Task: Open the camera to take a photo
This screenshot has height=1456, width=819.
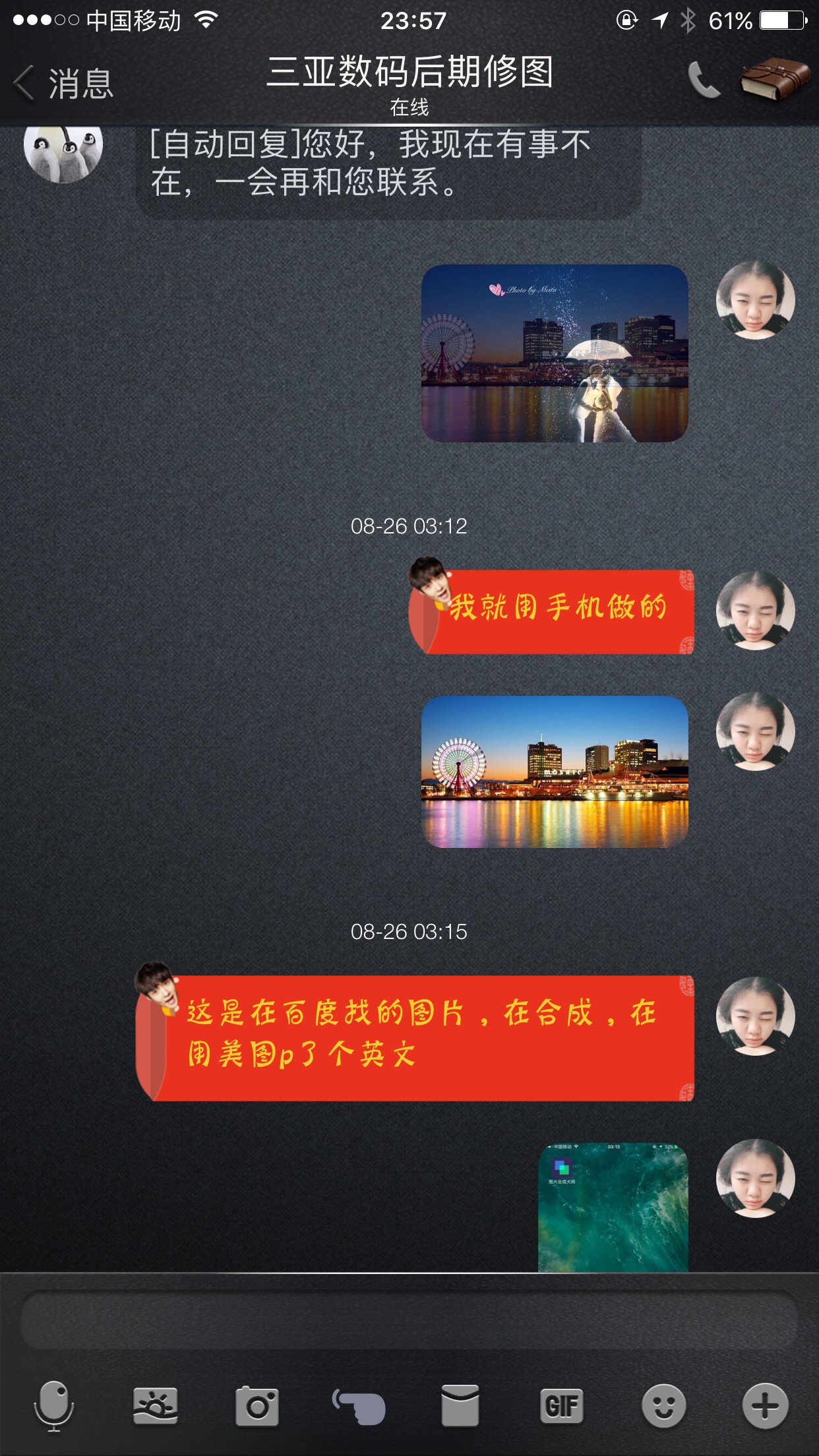Action: pyautogui.click(x=257, y=1406)
